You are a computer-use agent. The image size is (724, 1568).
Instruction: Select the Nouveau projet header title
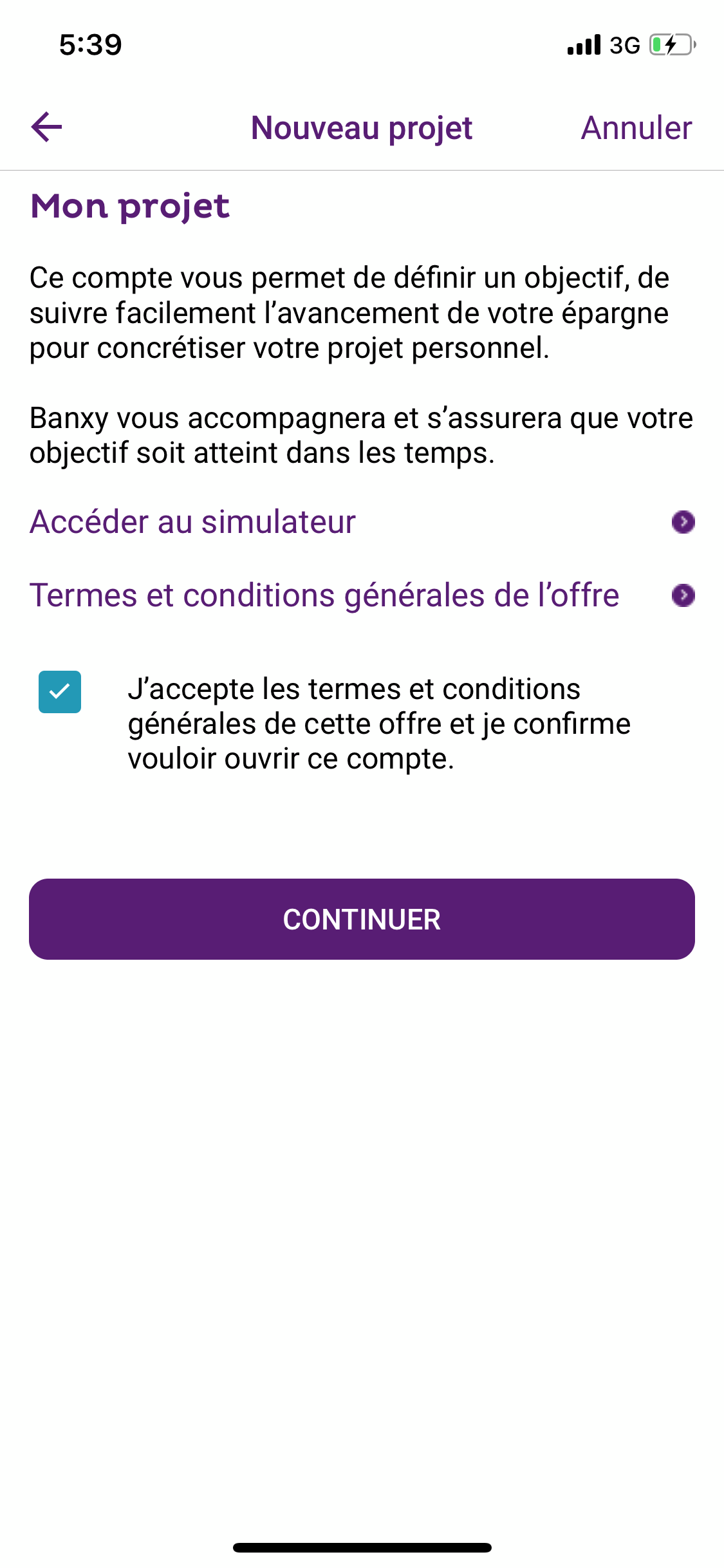(x=362, y=127)
